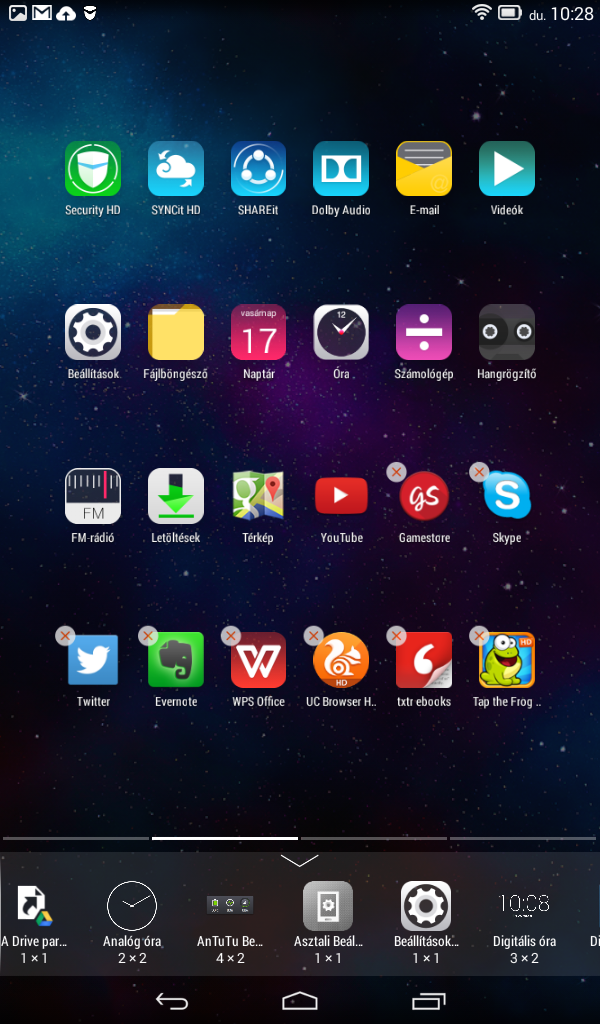Image resolution: width=600 pixels, height=1024 pixels.
Task: Collapse the widget tray with the chevron
Action: (x=299, y=860)
